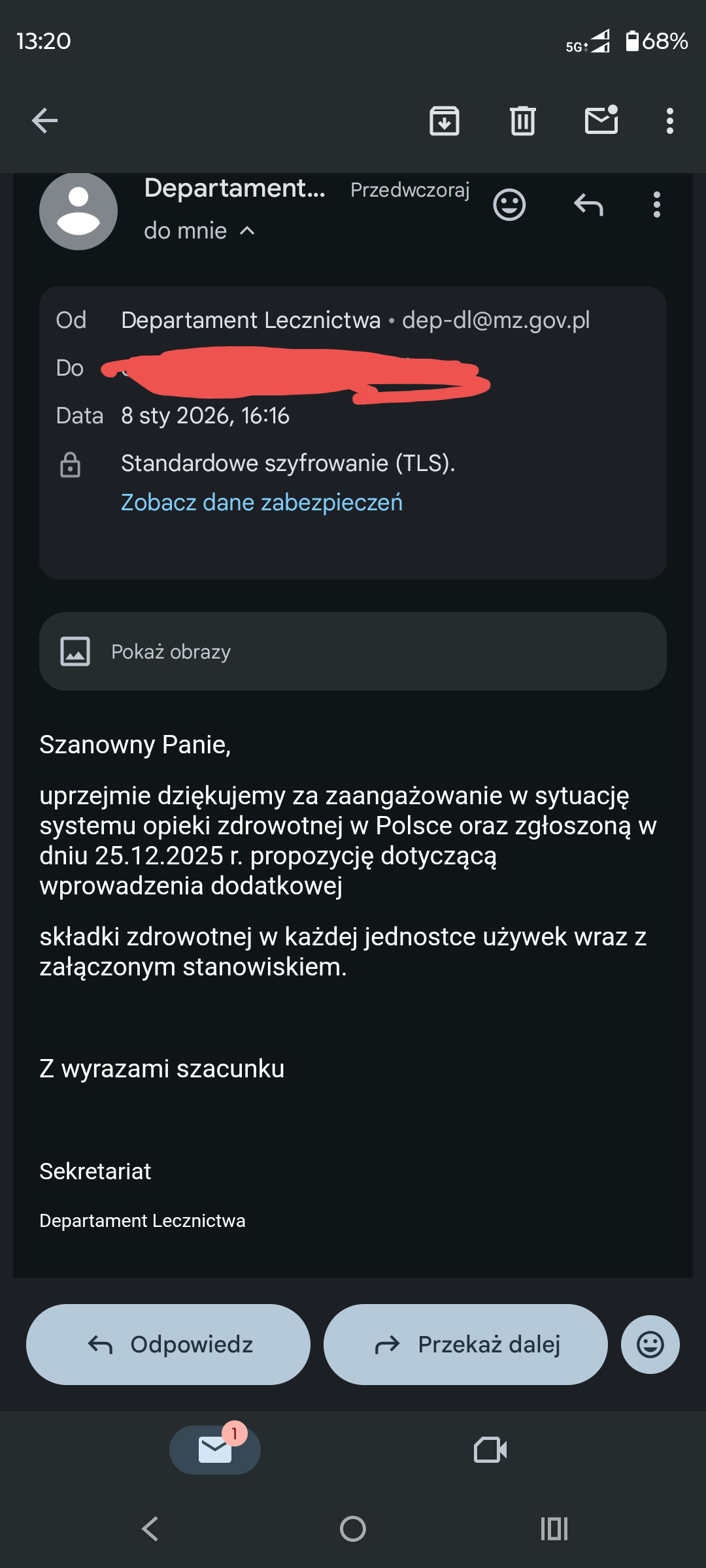Open the round emoji reaction button at the bottom
This screenshot has width=706, height=1568.
pyautogui.click(x=650, y=1345)
